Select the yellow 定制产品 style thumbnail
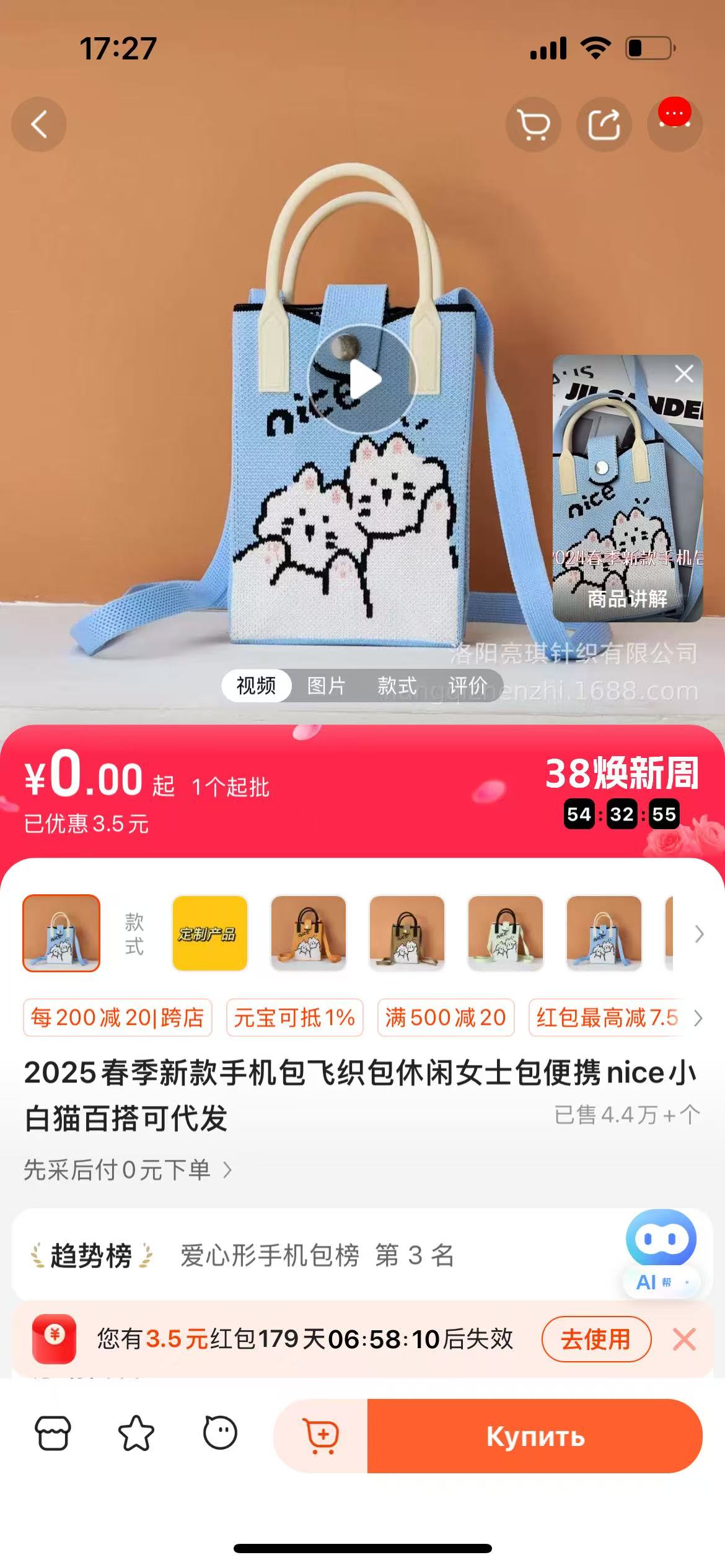The image size is (725, 1568). (x=209, y=933)
